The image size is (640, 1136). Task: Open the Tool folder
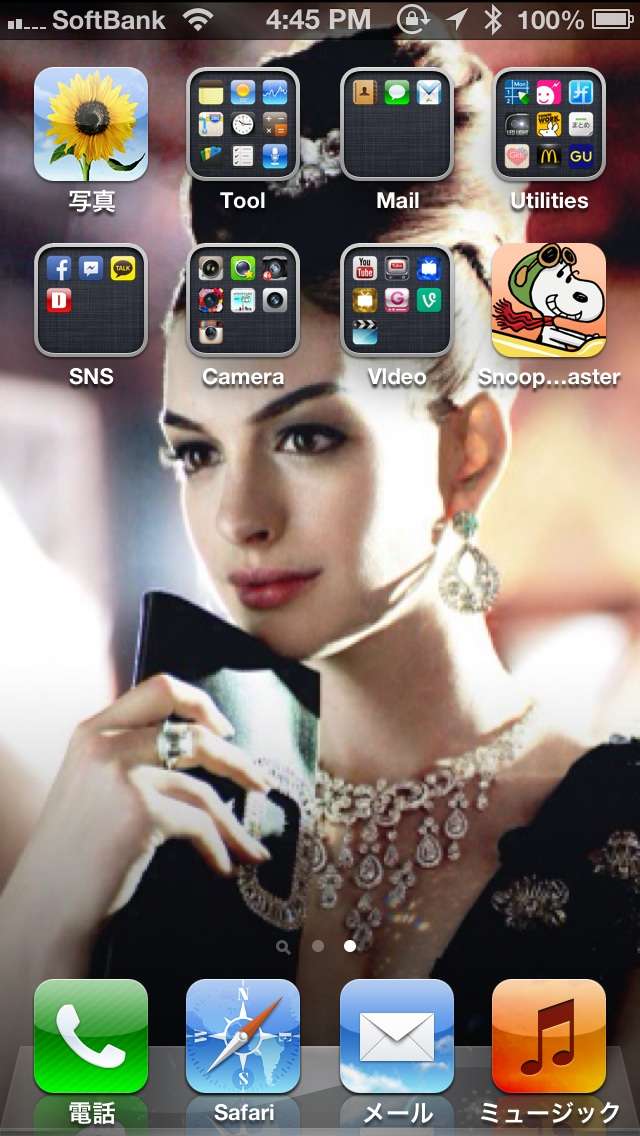pos(243,124)
